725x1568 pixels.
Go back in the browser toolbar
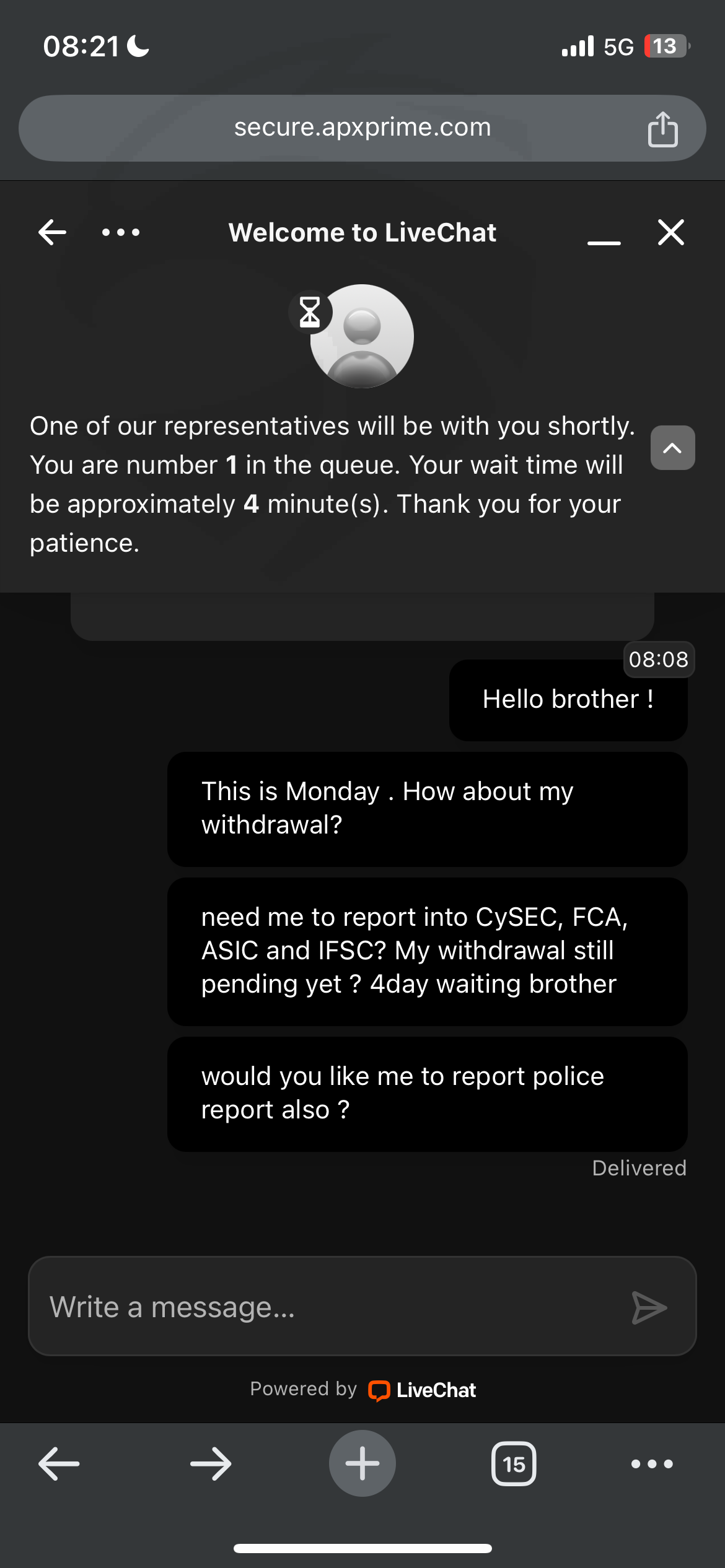click(59, 1464)
